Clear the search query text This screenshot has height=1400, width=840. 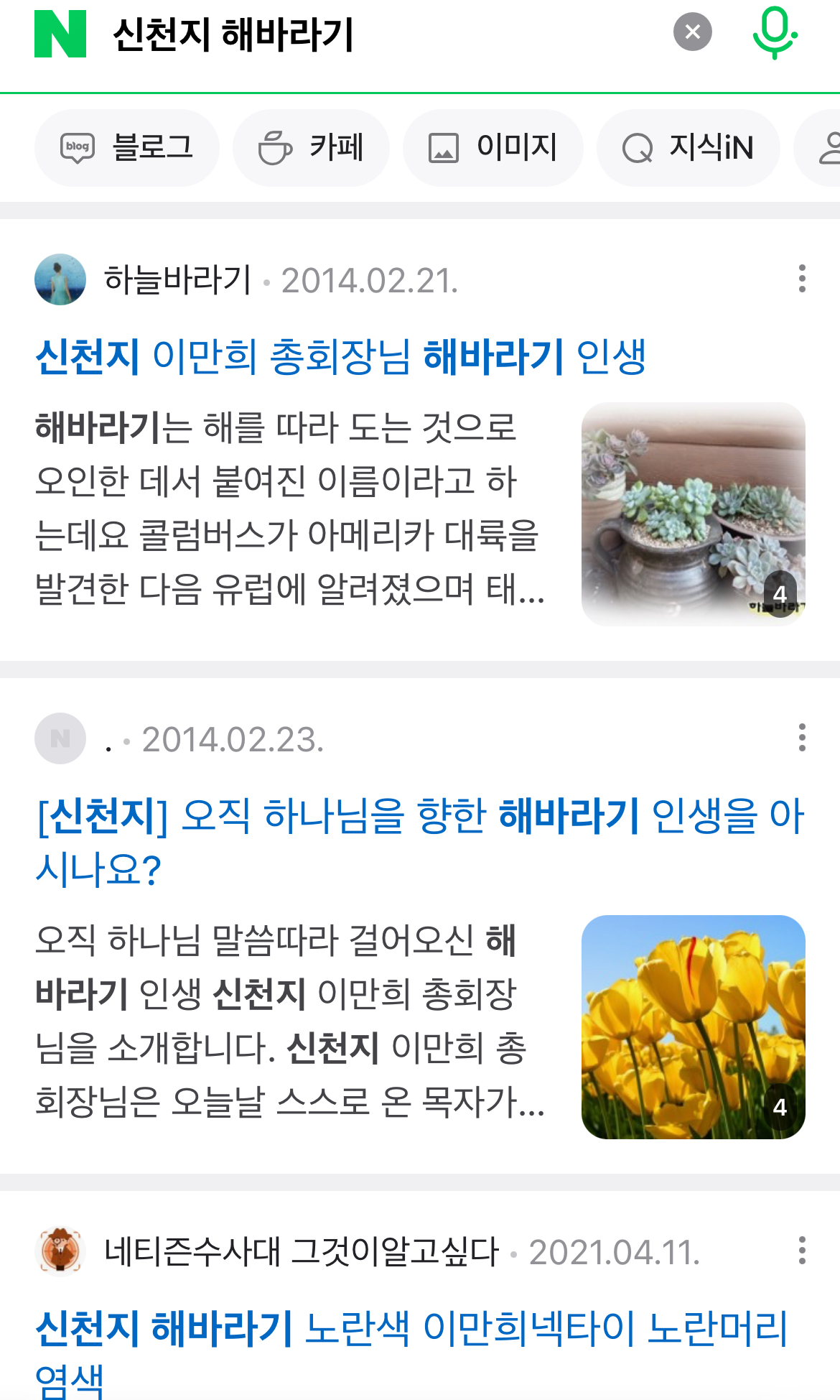(692, 32)
